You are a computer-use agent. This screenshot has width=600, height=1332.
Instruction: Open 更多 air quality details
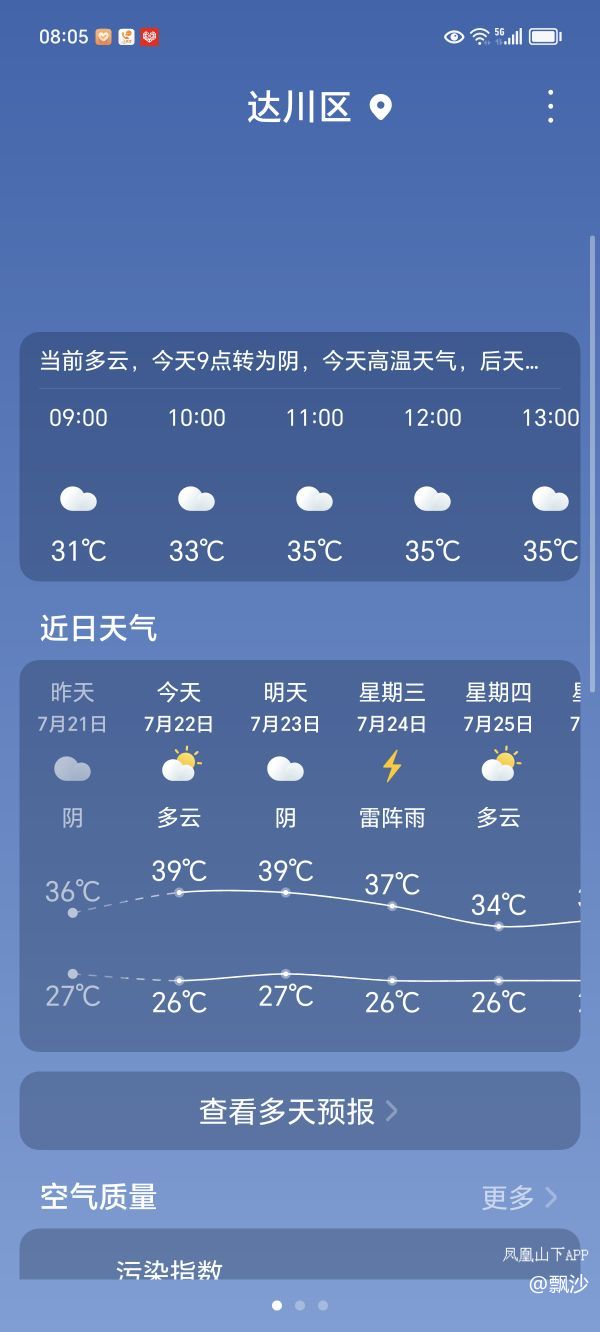click(519, 1197)
